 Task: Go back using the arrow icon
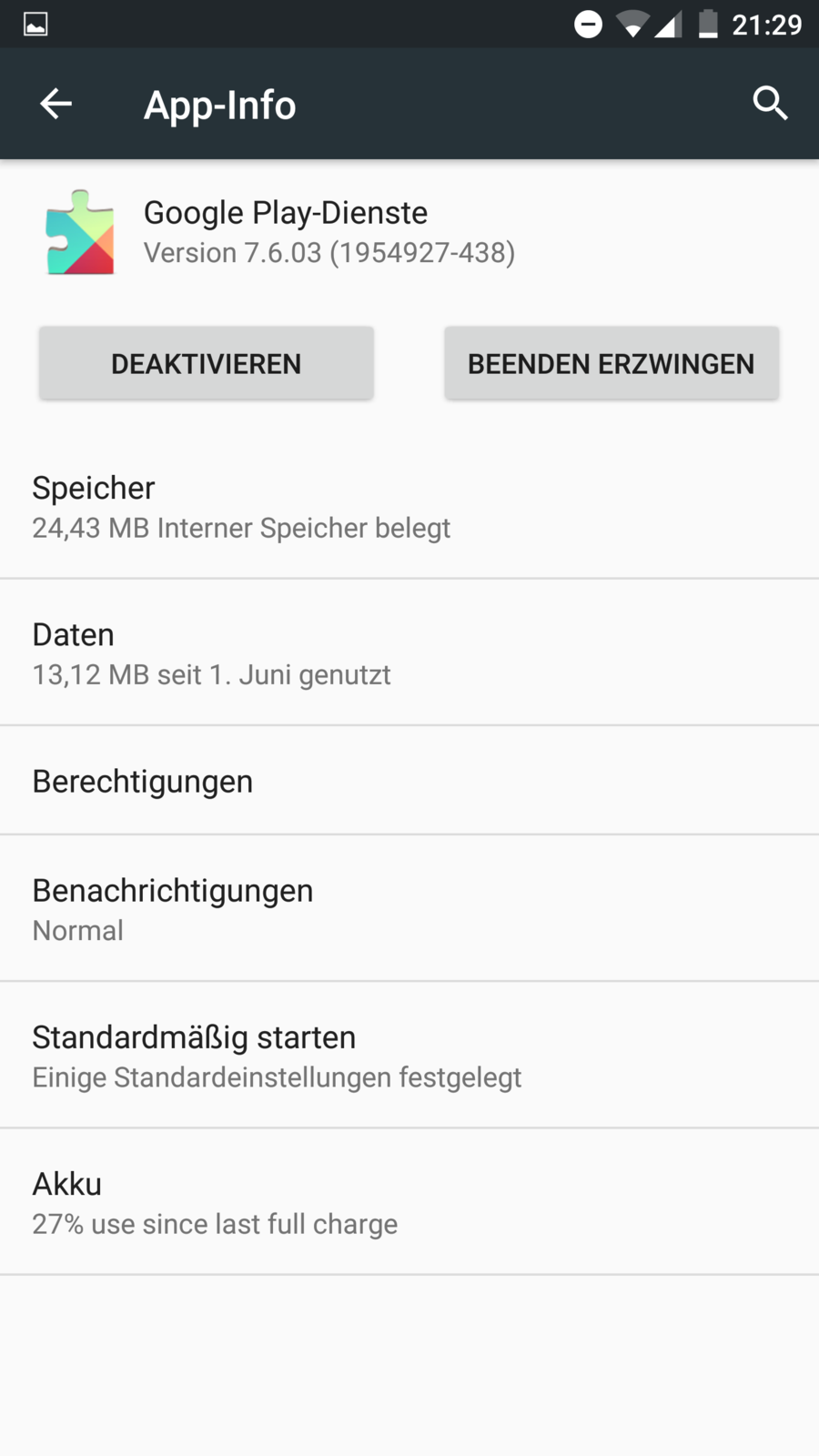[56, 104]
